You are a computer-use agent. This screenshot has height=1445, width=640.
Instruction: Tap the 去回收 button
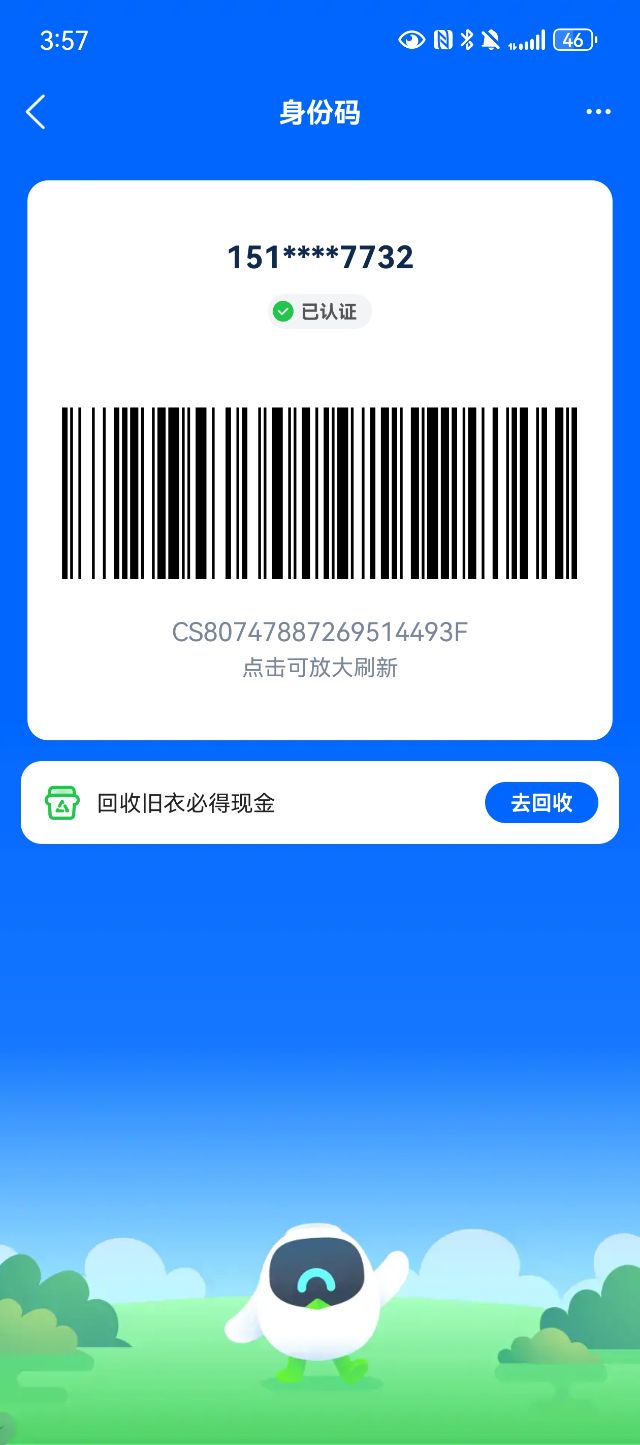click(541, 803)
